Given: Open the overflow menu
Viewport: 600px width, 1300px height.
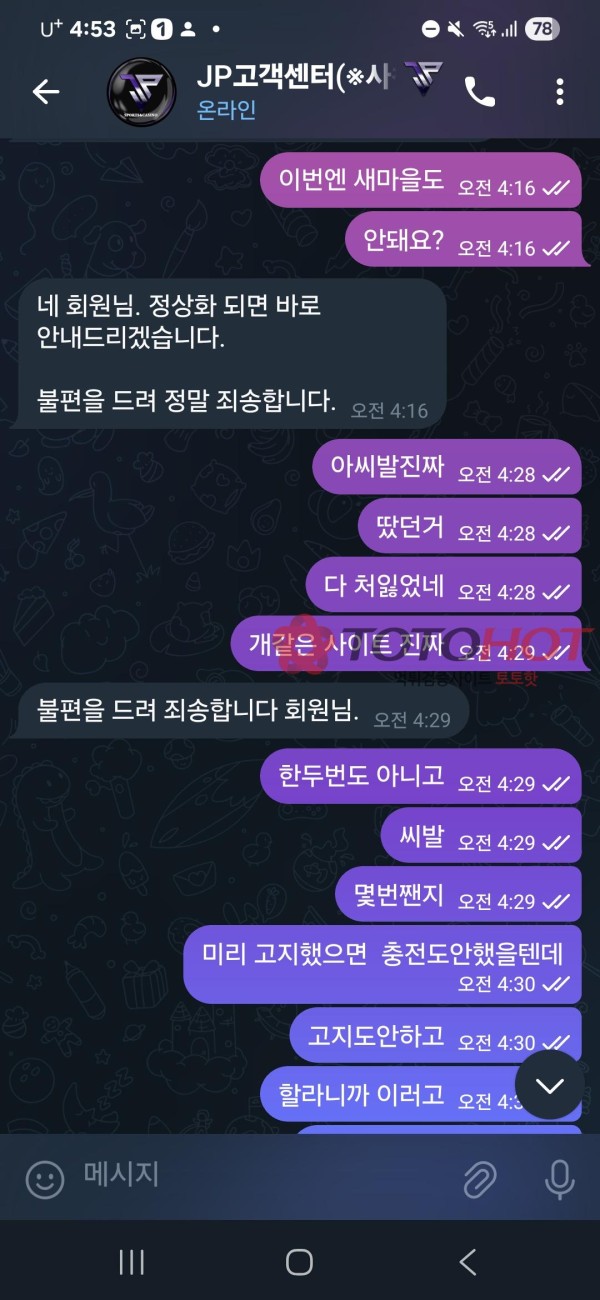Looking at the screenshot, I should click(x=559, y=92).
